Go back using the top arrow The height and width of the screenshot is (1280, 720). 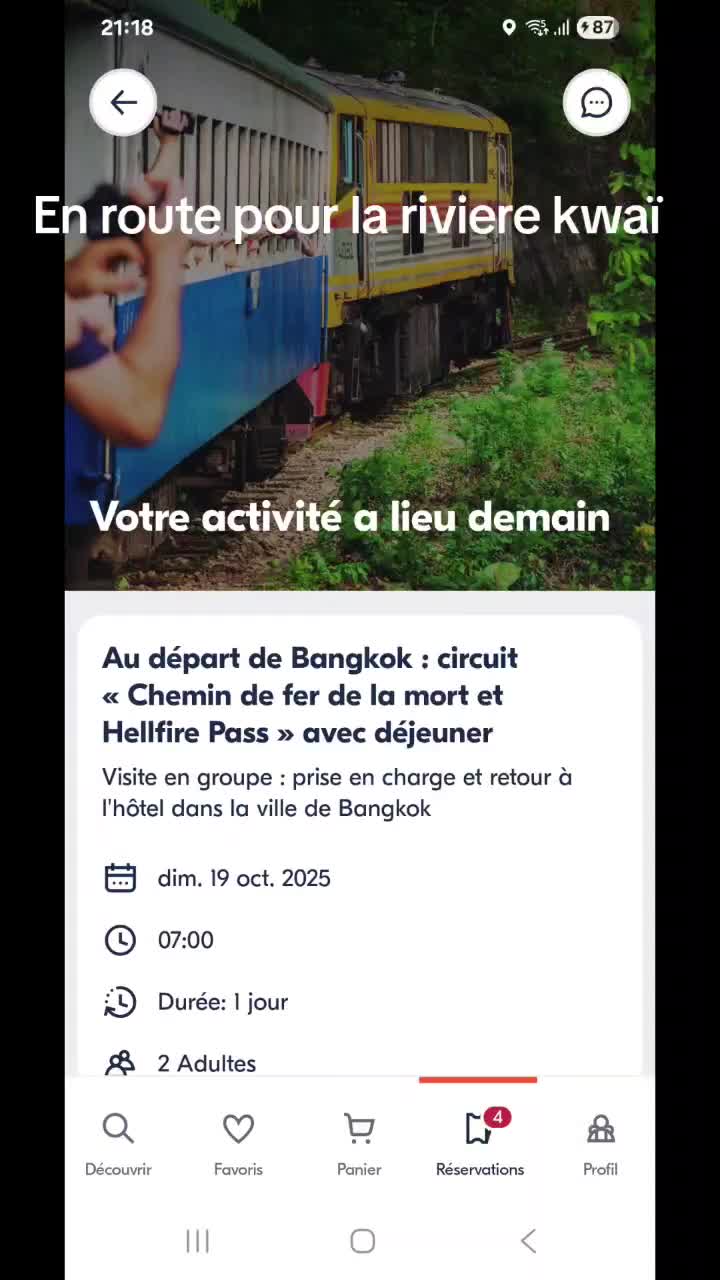pos(124,102)
